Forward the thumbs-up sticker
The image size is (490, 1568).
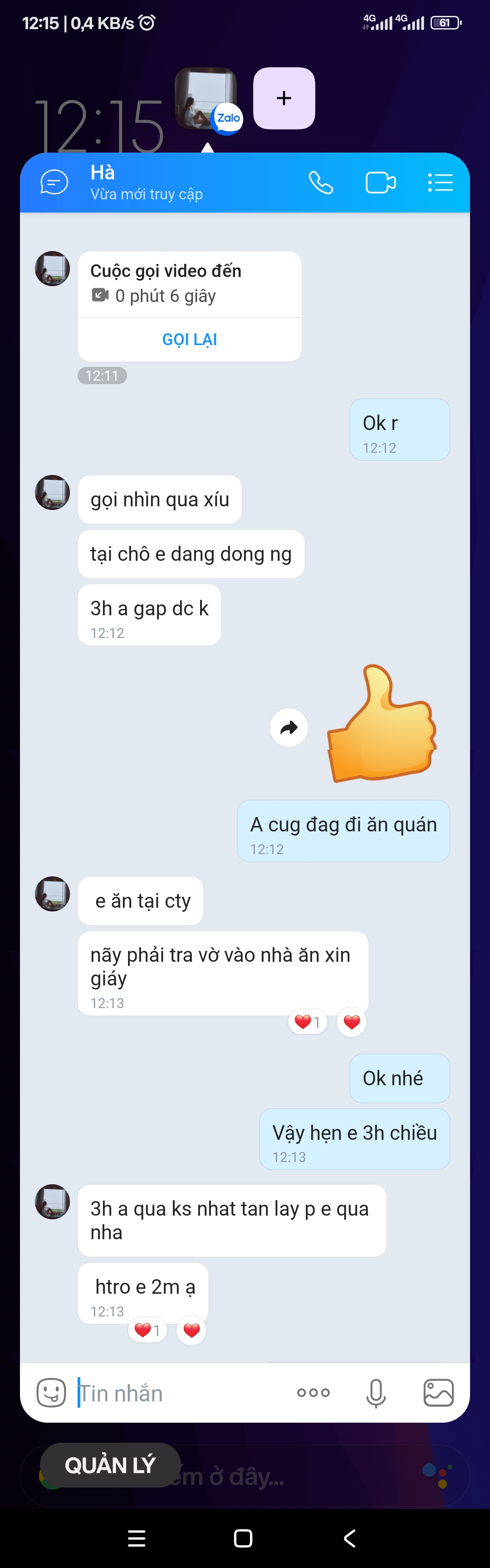pos(289,727)
